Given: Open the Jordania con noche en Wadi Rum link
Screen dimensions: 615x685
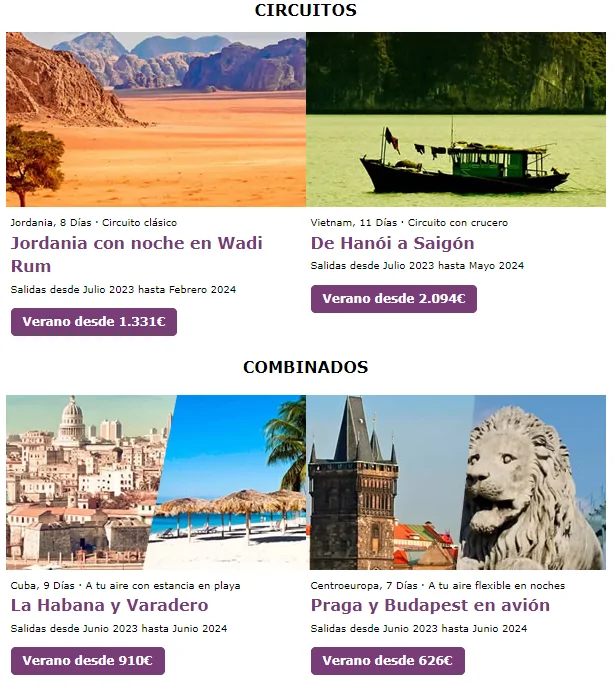Looking at the screenshot, I should pyautogui.click(x=136, y=254).
